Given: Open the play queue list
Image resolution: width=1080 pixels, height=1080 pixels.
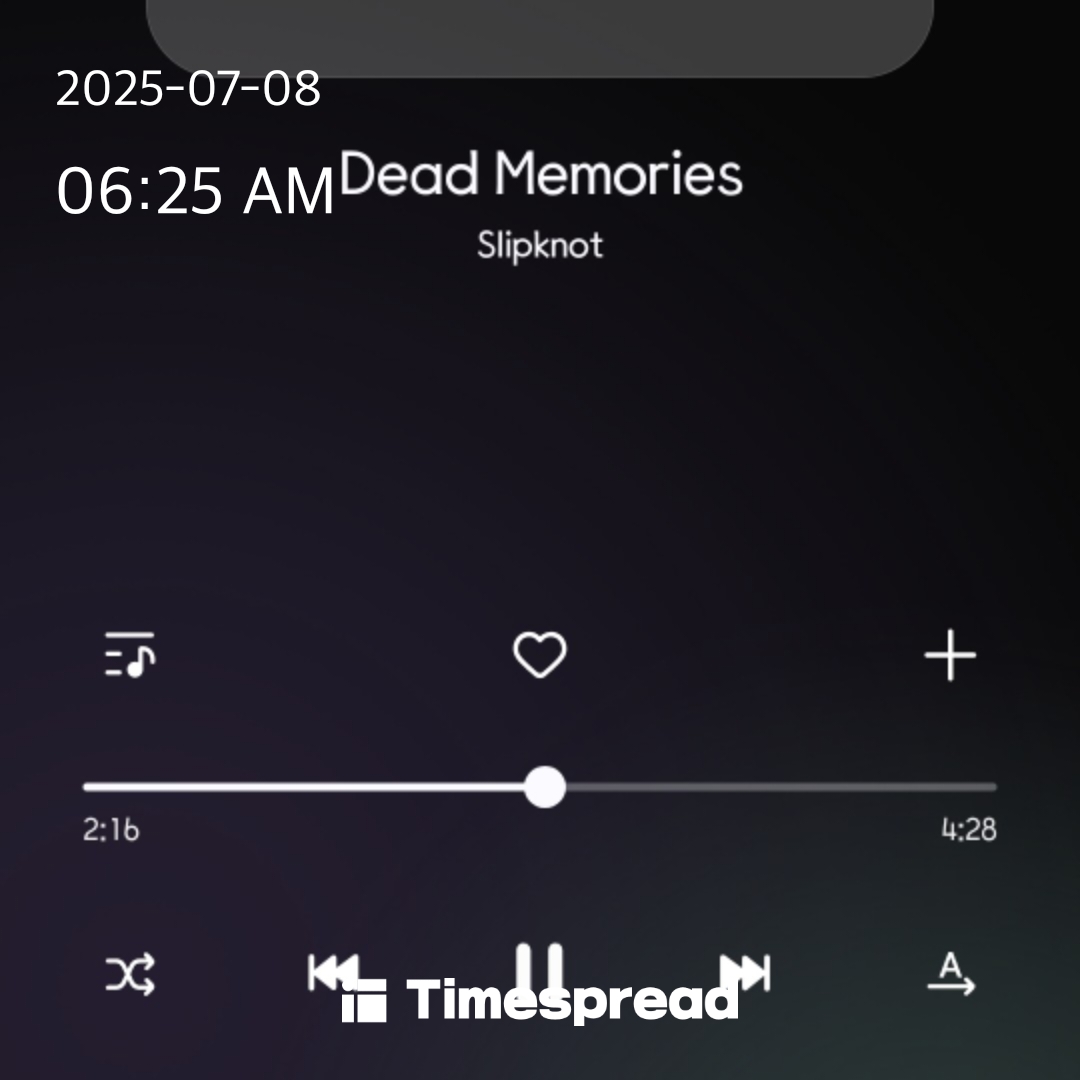Looking at the screenshot, I should (x=130, y=656).
